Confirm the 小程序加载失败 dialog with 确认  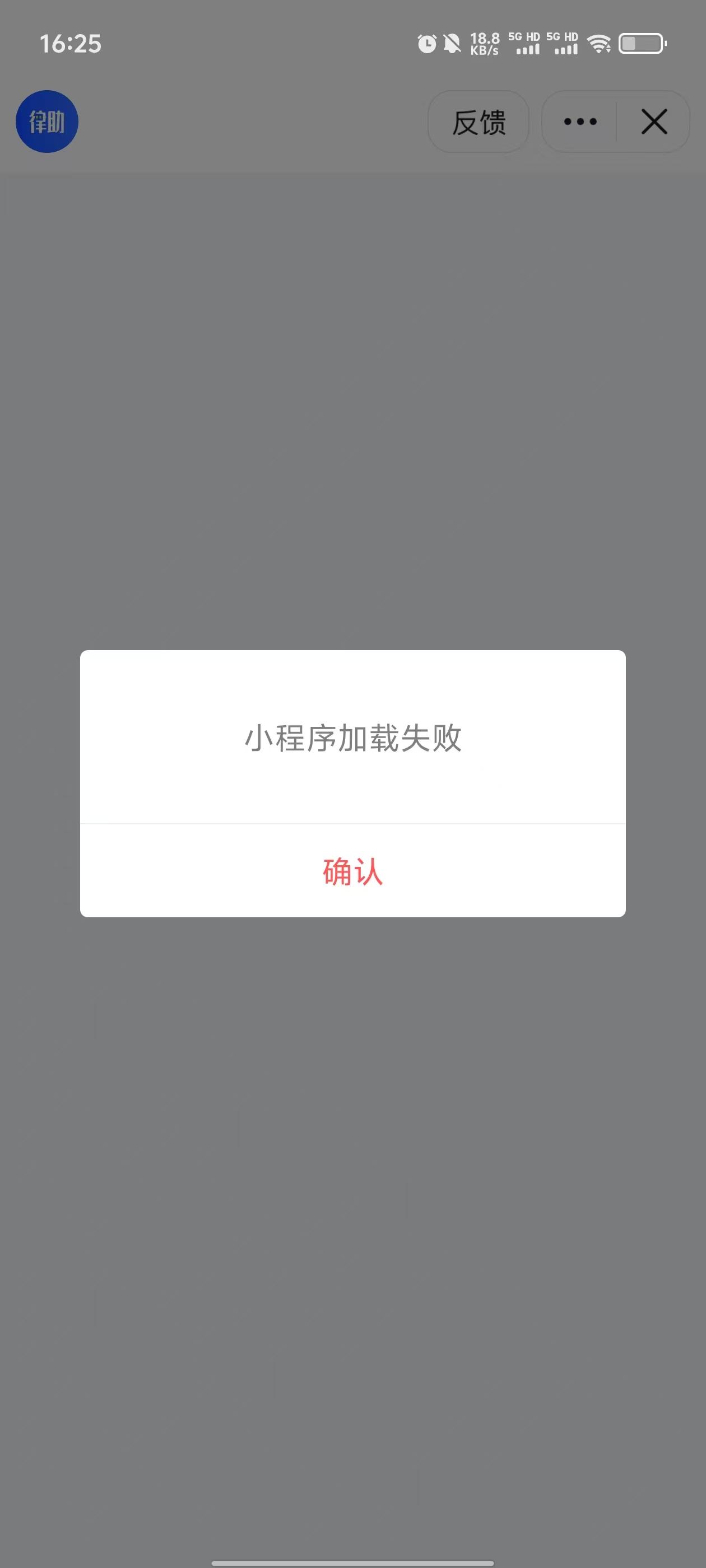point(352,871)
